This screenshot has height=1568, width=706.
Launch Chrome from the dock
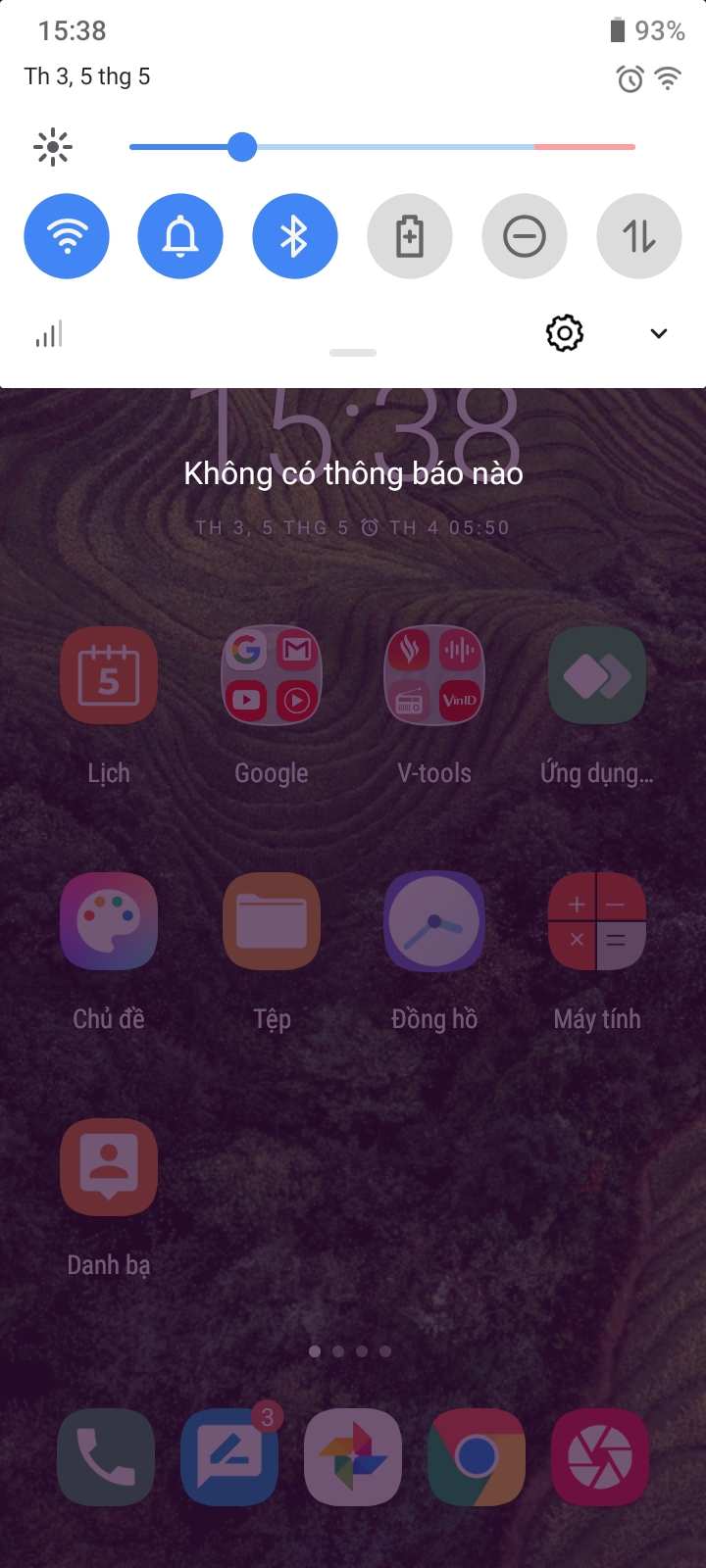pos(477,1457)
